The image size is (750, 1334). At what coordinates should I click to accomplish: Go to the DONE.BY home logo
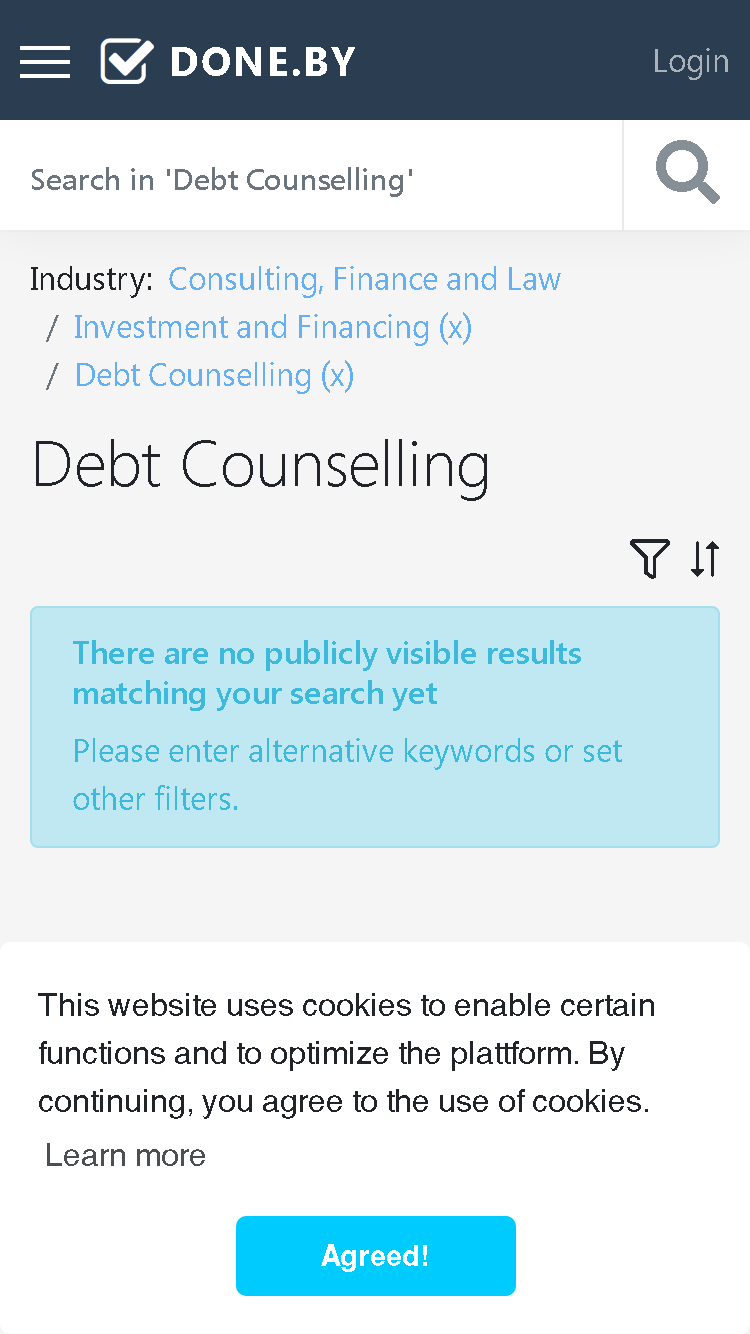click(x=228, y=61)
